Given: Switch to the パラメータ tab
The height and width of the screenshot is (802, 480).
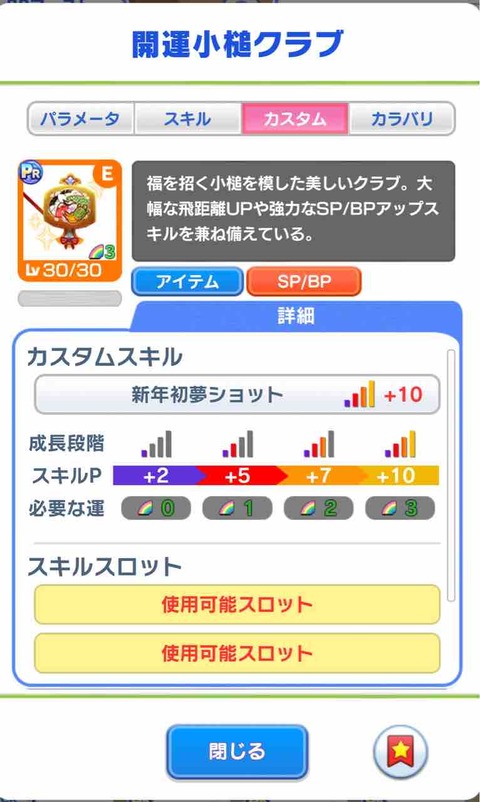Looking at the screenshot, I should point(81,119).
